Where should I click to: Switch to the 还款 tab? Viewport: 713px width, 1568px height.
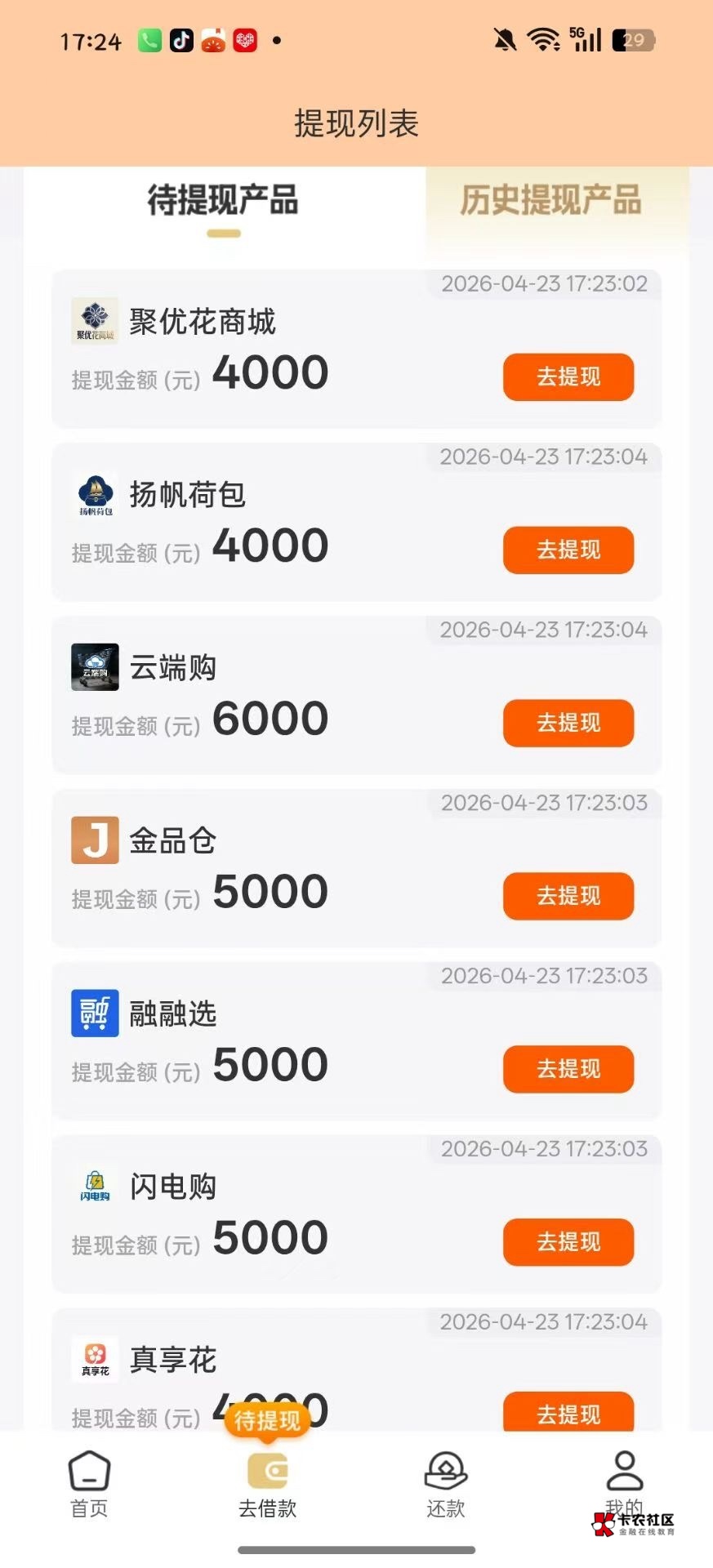click(x=446, y=1484)
